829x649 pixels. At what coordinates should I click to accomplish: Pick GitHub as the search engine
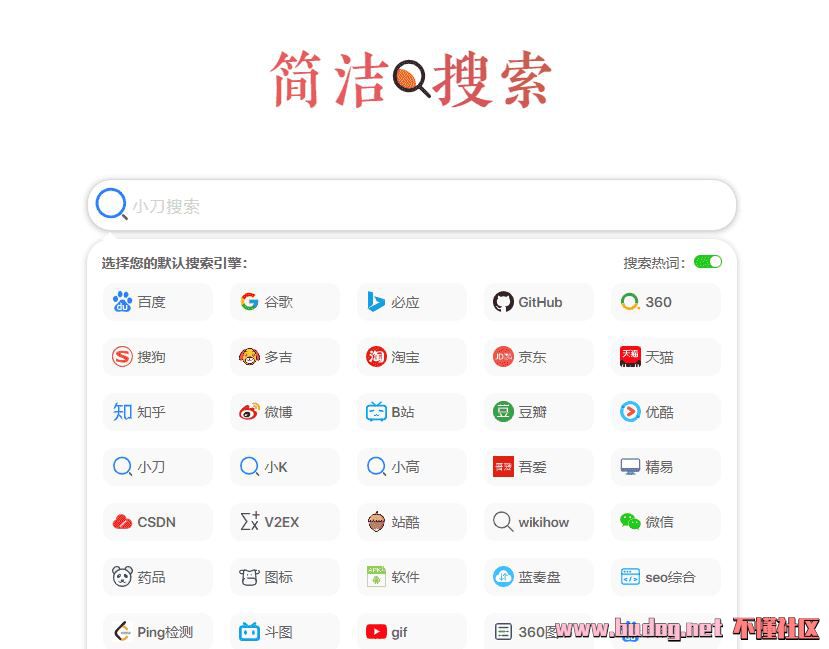pyautogui.click(x=538, y=302)
